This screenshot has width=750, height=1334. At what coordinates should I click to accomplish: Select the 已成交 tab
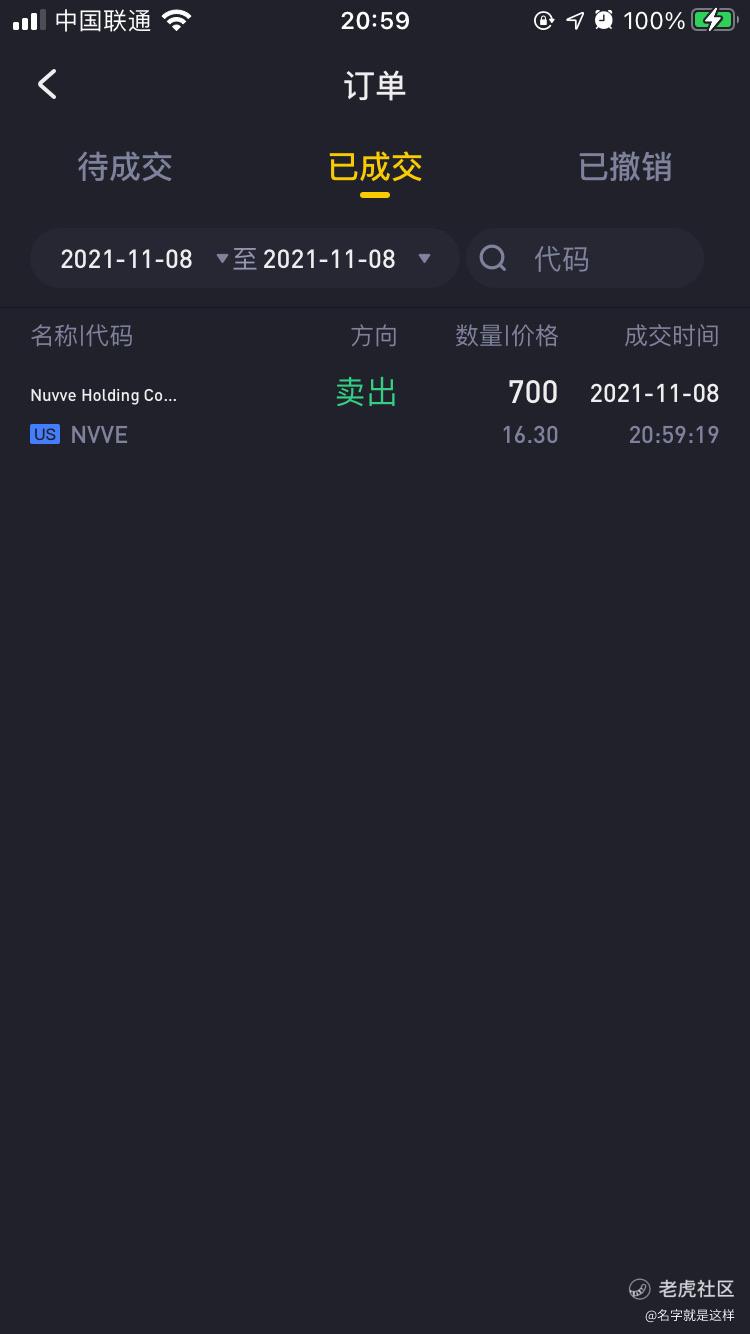click(x=375, y=167)
